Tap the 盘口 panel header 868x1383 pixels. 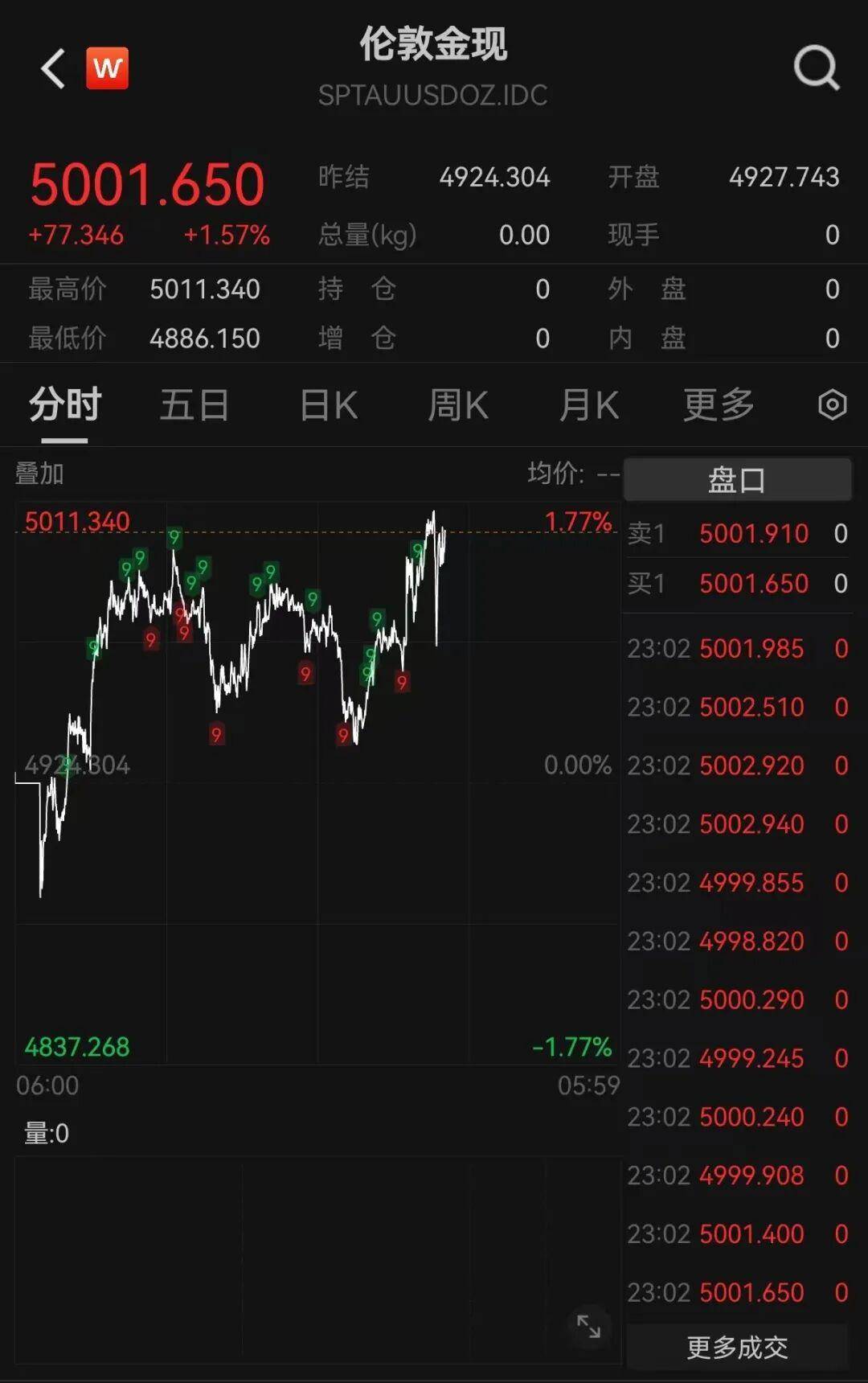coord(737,480)
